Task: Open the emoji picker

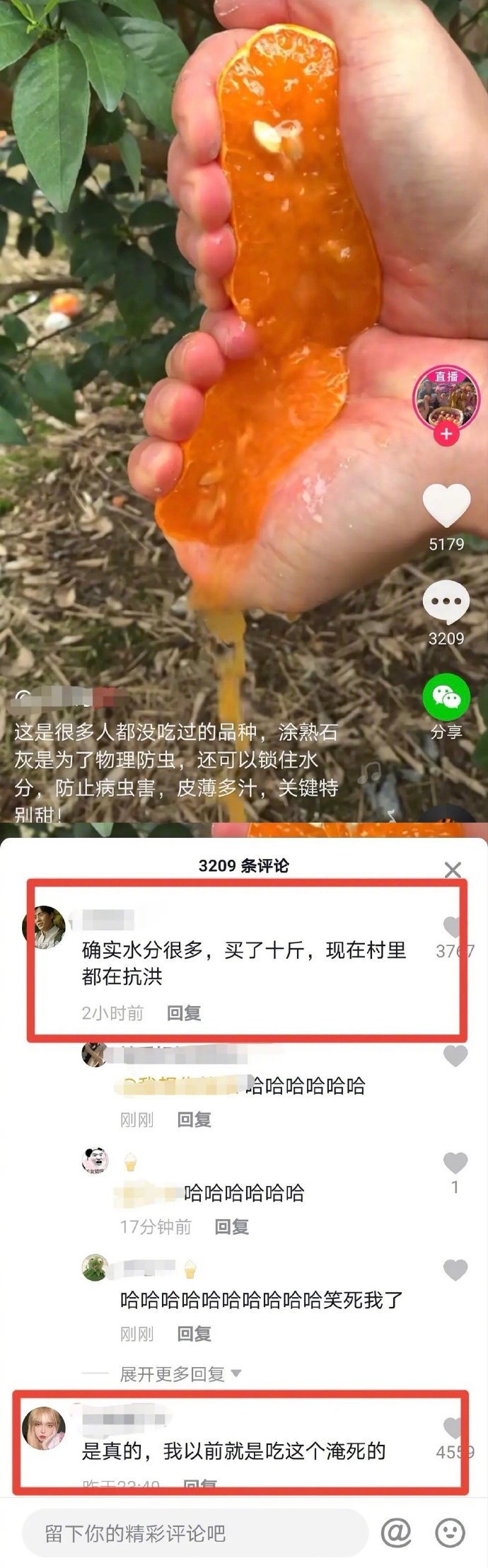Action: click(450, 1533)
